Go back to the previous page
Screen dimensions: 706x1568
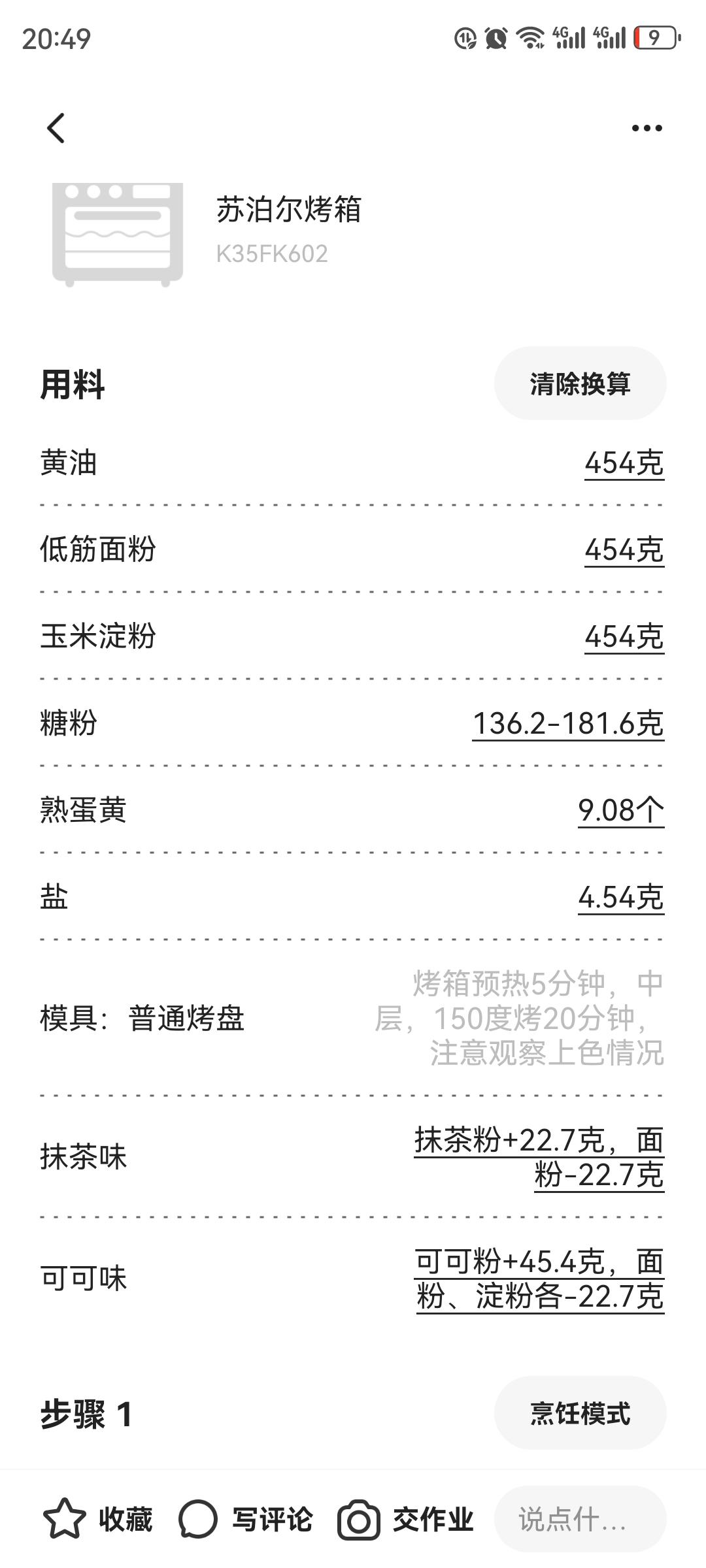point(56,128)
